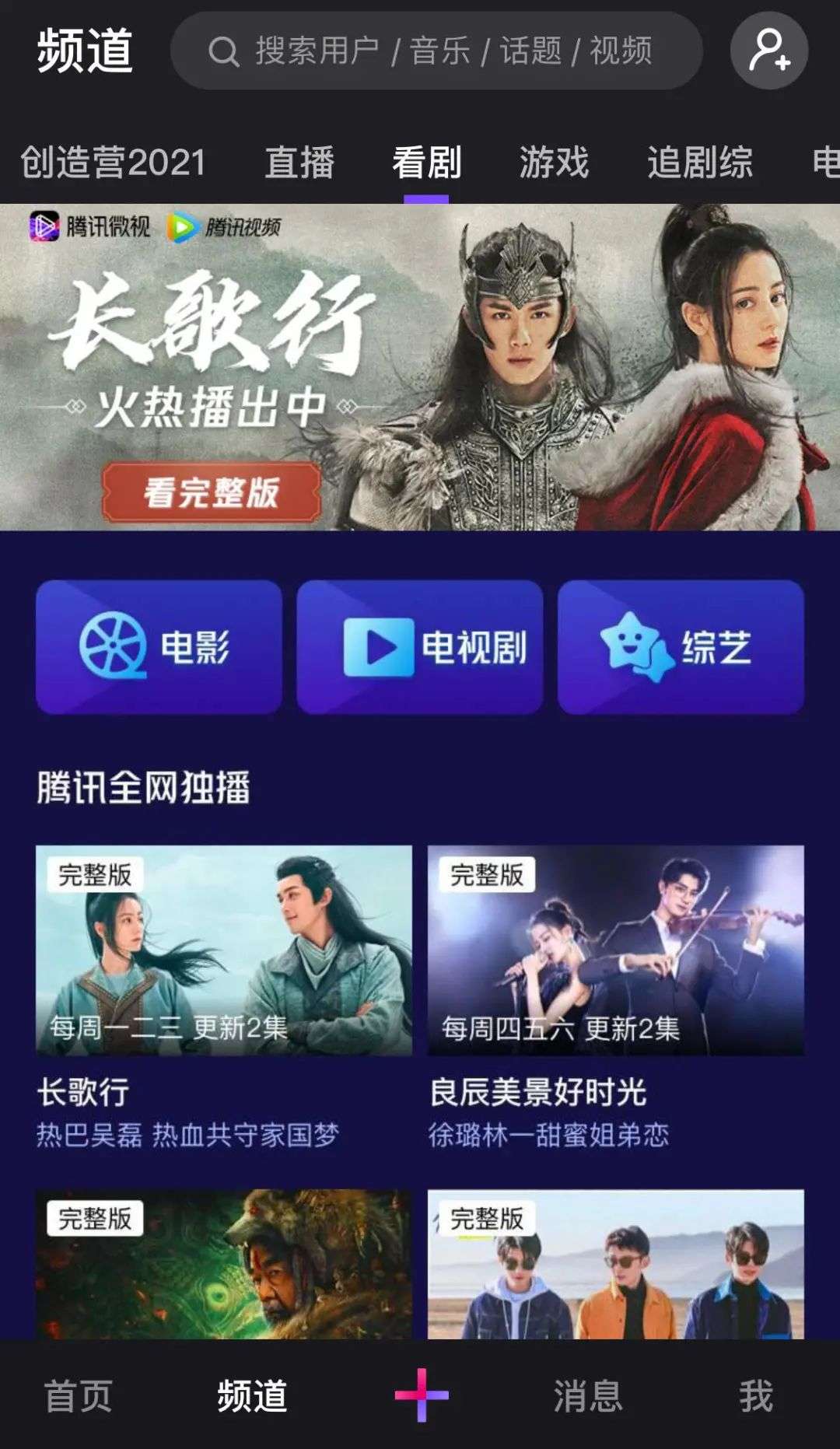Open the 电视剧 category
840x1449 pixels.
[420, 647]
